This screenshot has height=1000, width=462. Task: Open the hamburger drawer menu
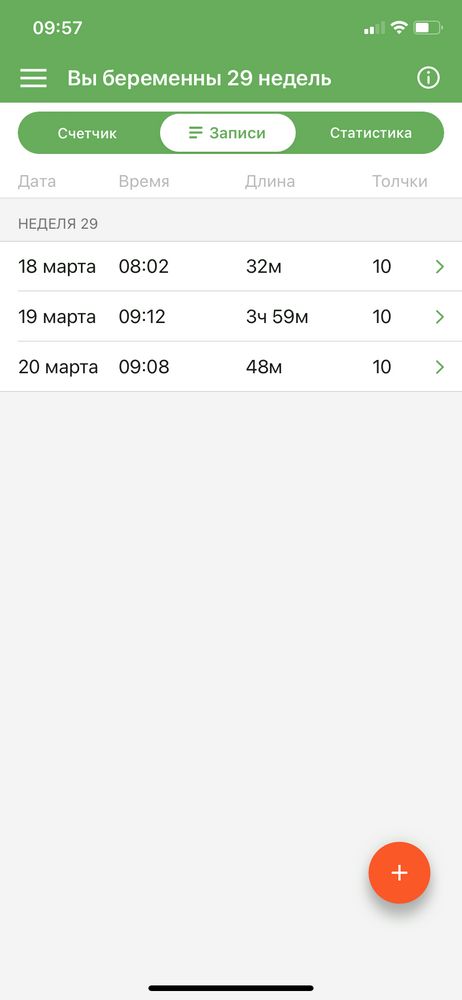(33, 78)
